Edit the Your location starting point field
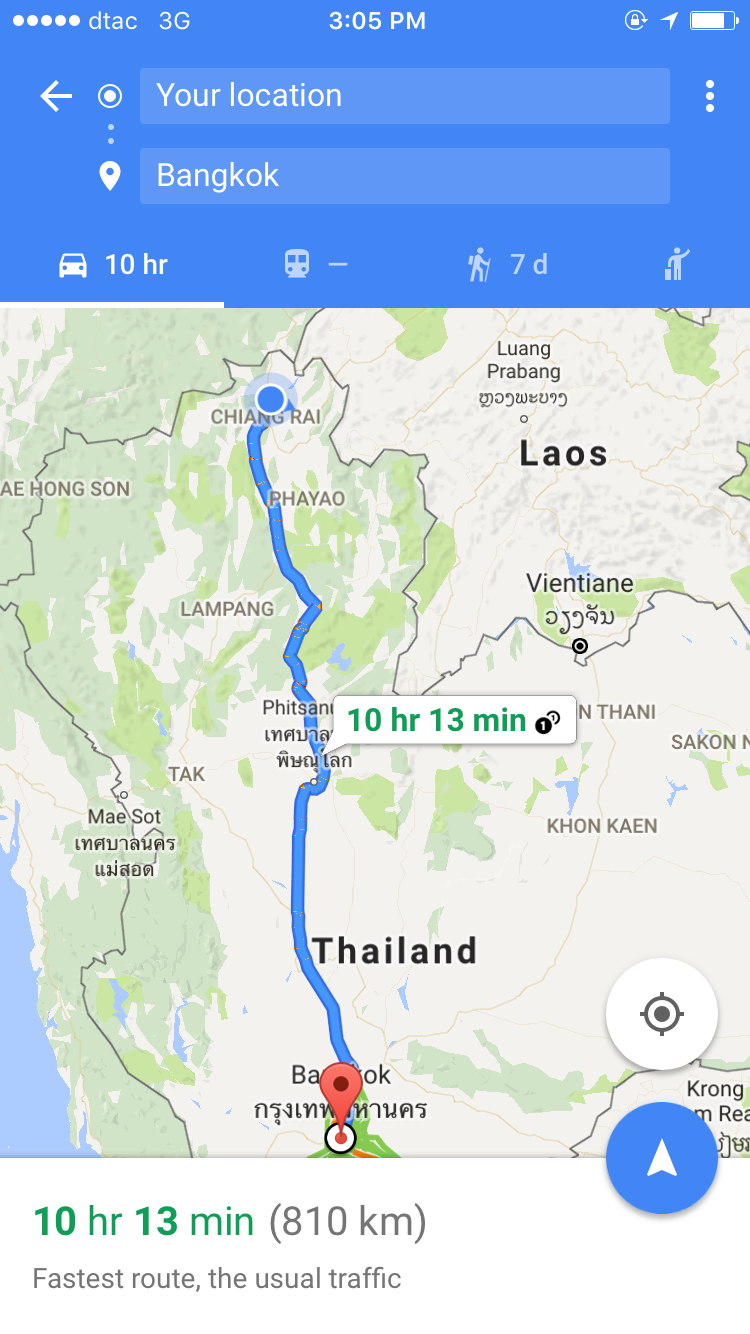 click(404, 96)
